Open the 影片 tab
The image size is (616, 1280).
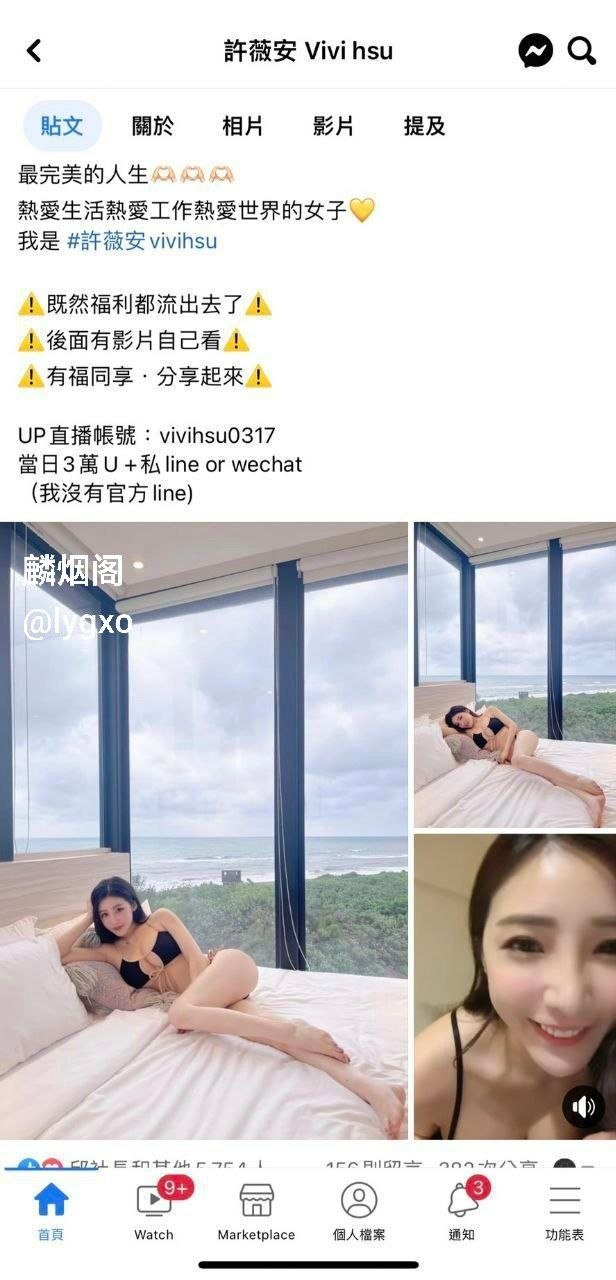click(x=333, y=126)
